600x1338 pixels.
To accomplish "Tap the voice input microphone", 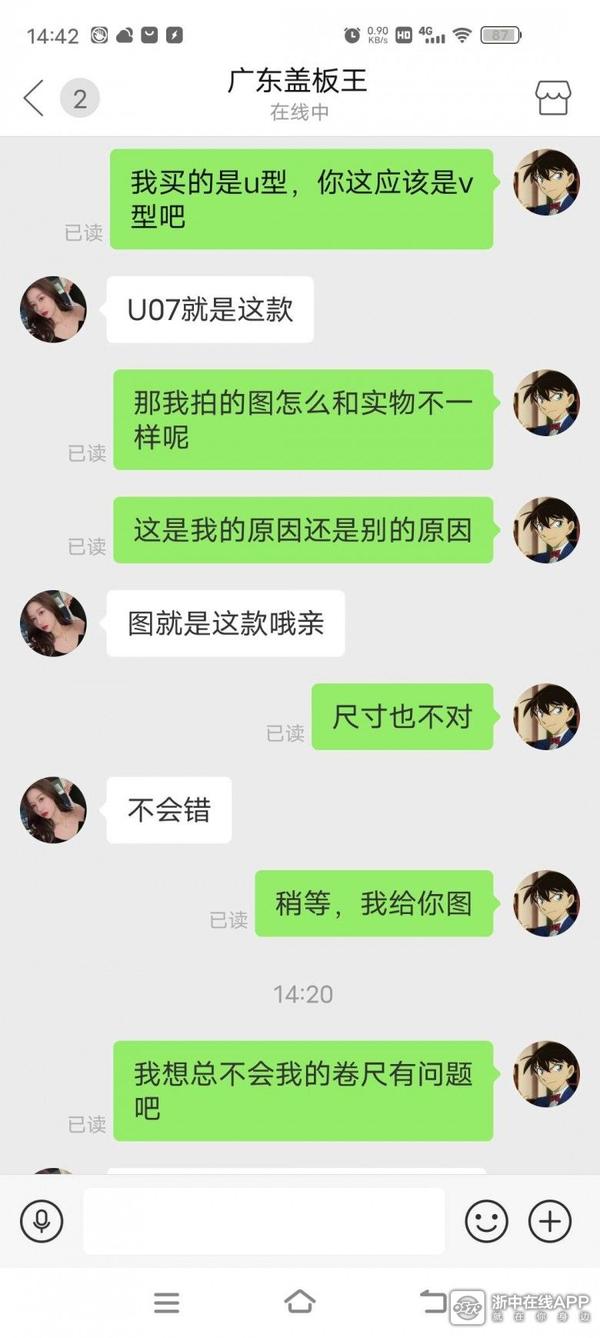I will pos(41,1221).
